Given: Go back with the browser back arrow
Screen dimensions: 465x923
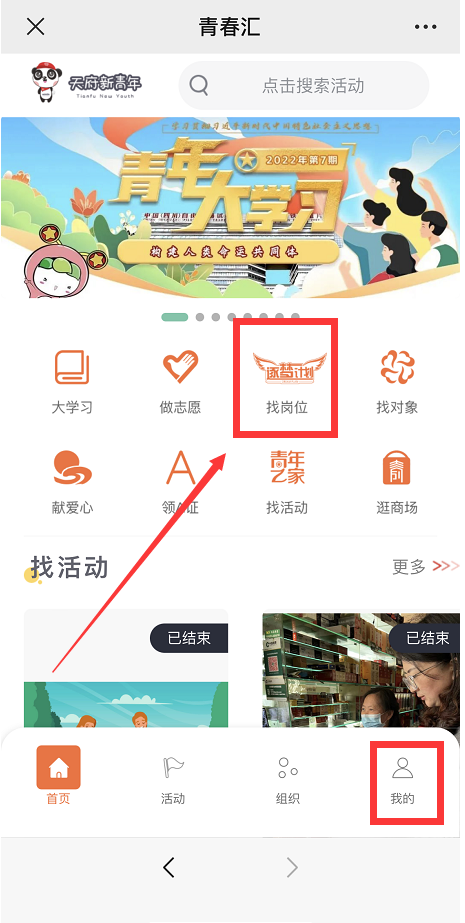Looking at the screenshot, I should (169, 866).
